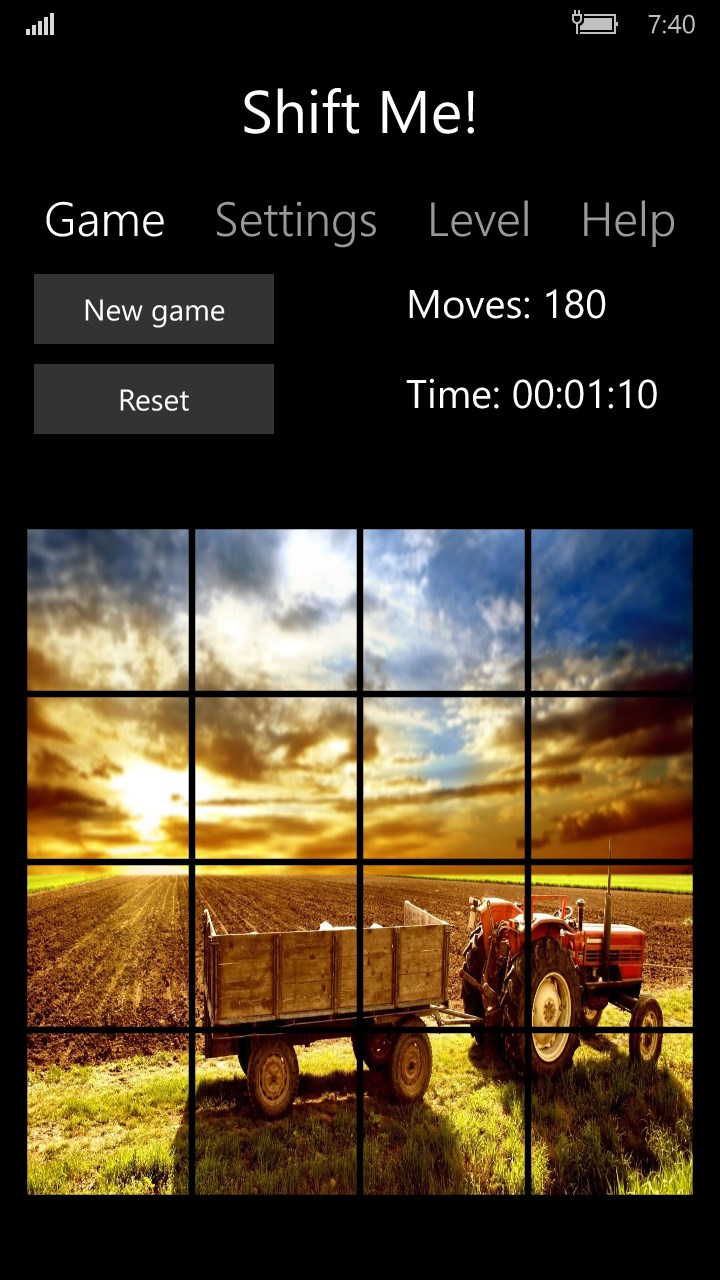Start a new game

(x=154, y=310)
